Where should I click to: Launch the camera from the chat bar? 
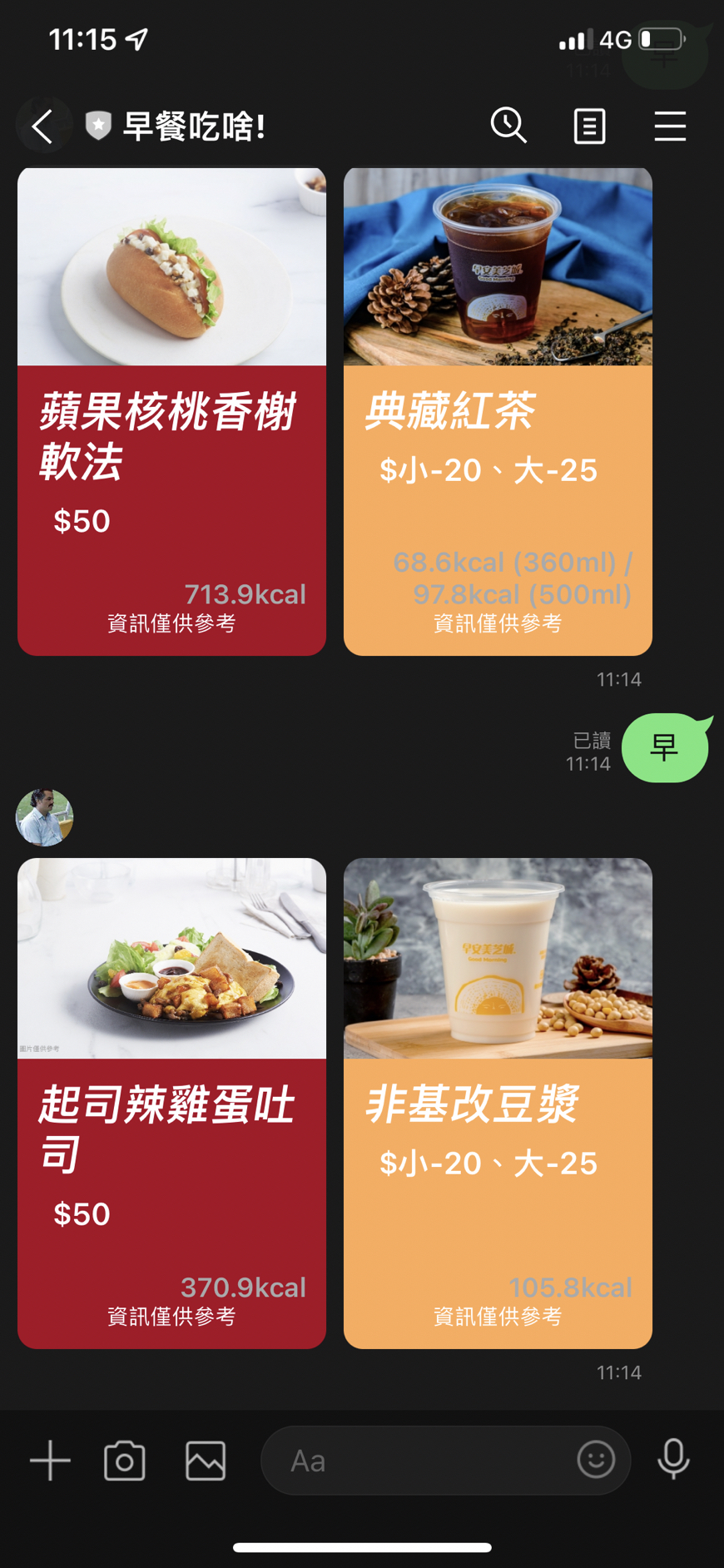point(125,1461)
